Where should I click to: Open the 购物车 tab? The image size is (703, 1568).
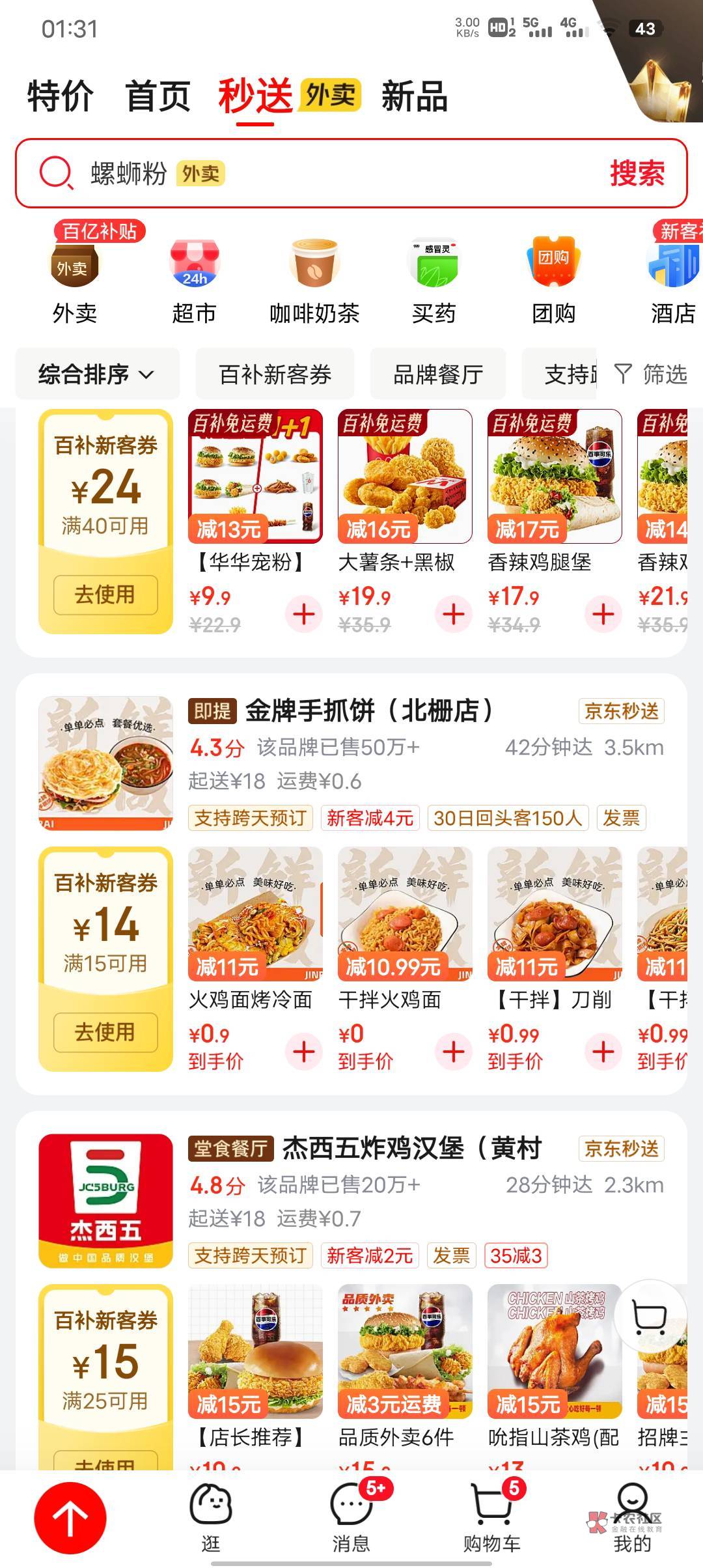(x=492, y=1519)
